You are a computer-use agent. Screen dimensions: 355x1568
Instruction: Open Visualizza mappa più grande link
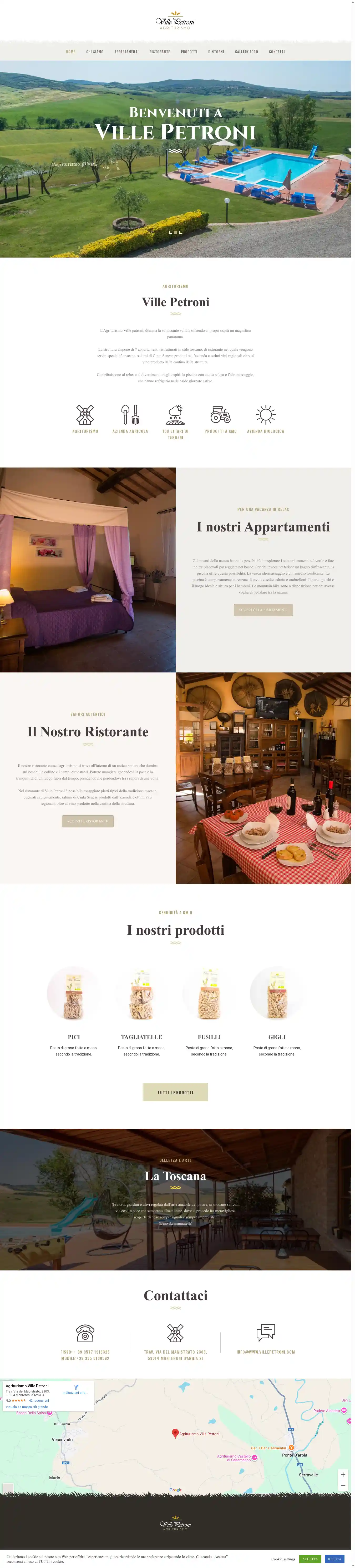point(27,1407)
